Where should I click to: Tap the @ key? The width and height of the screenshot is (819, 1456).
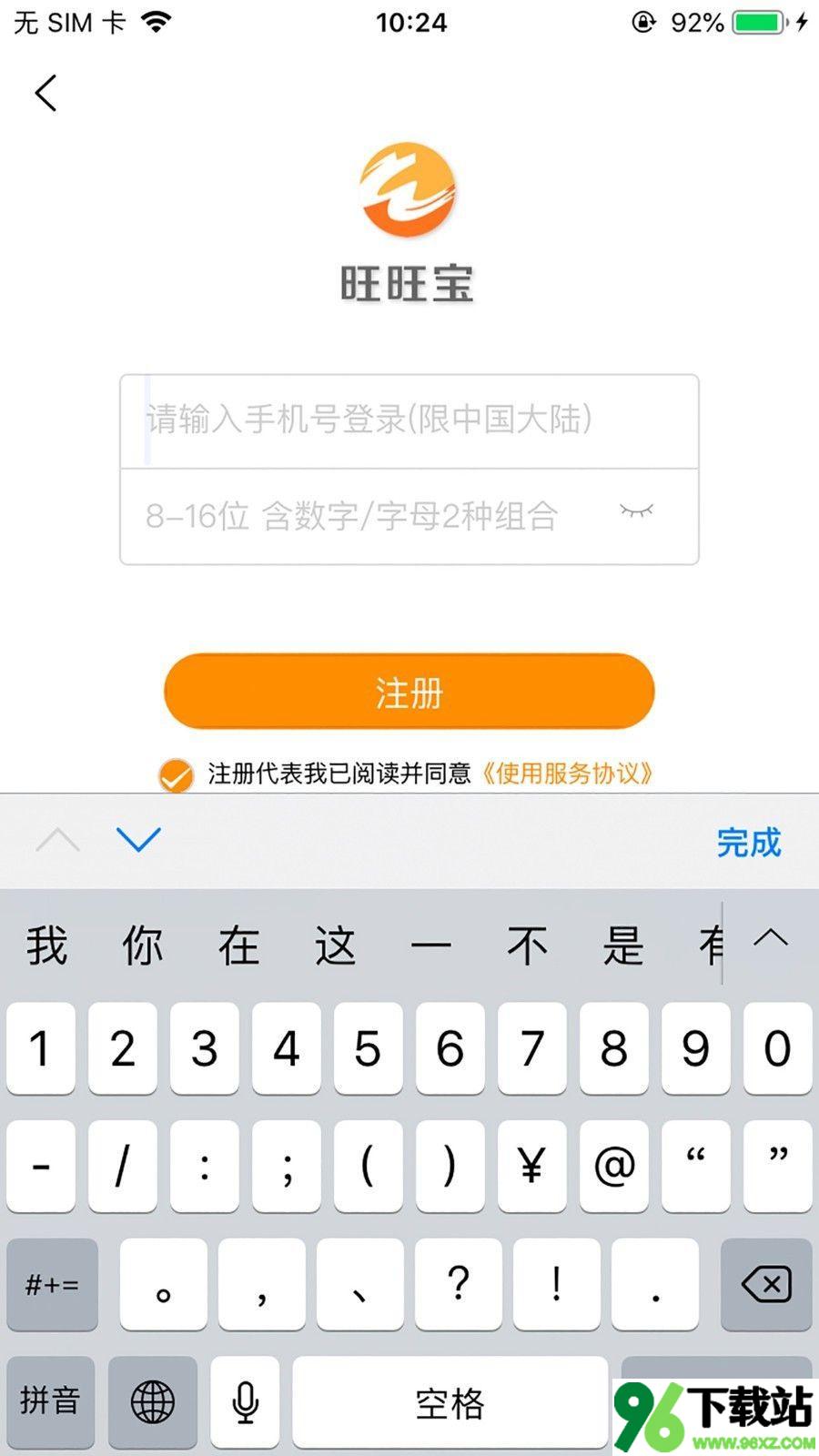click(614, 1166)
